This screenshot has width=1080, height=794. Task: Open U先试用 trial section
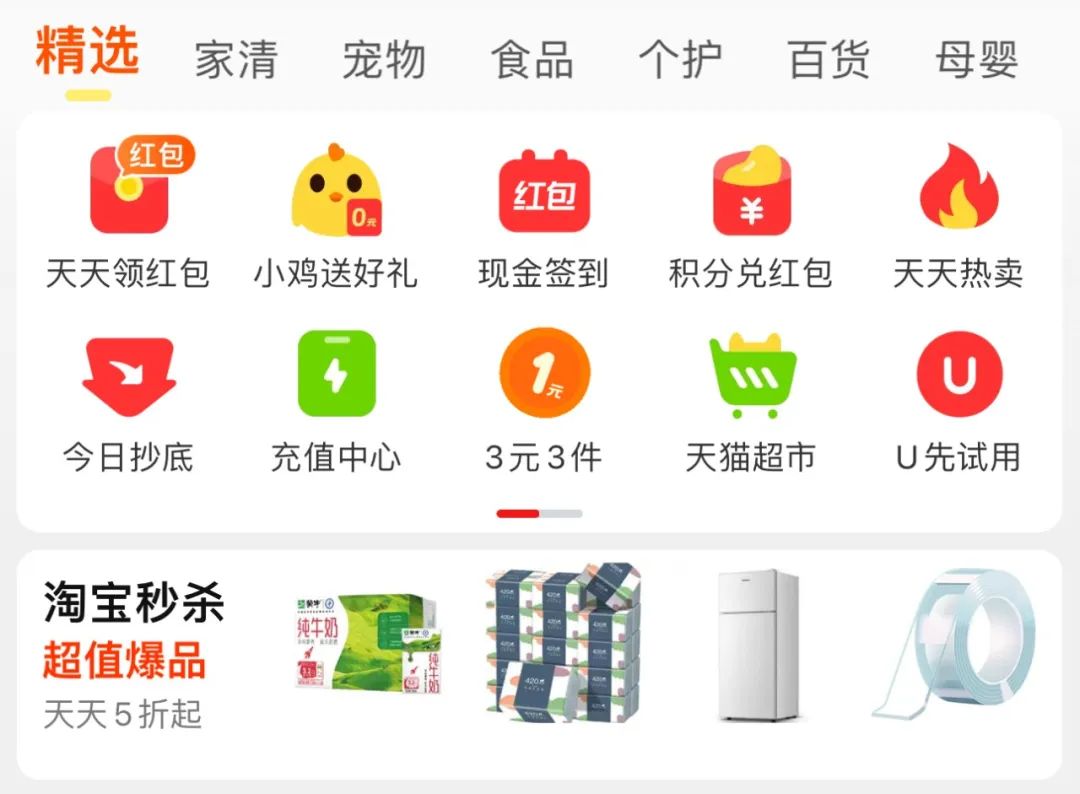958,402
